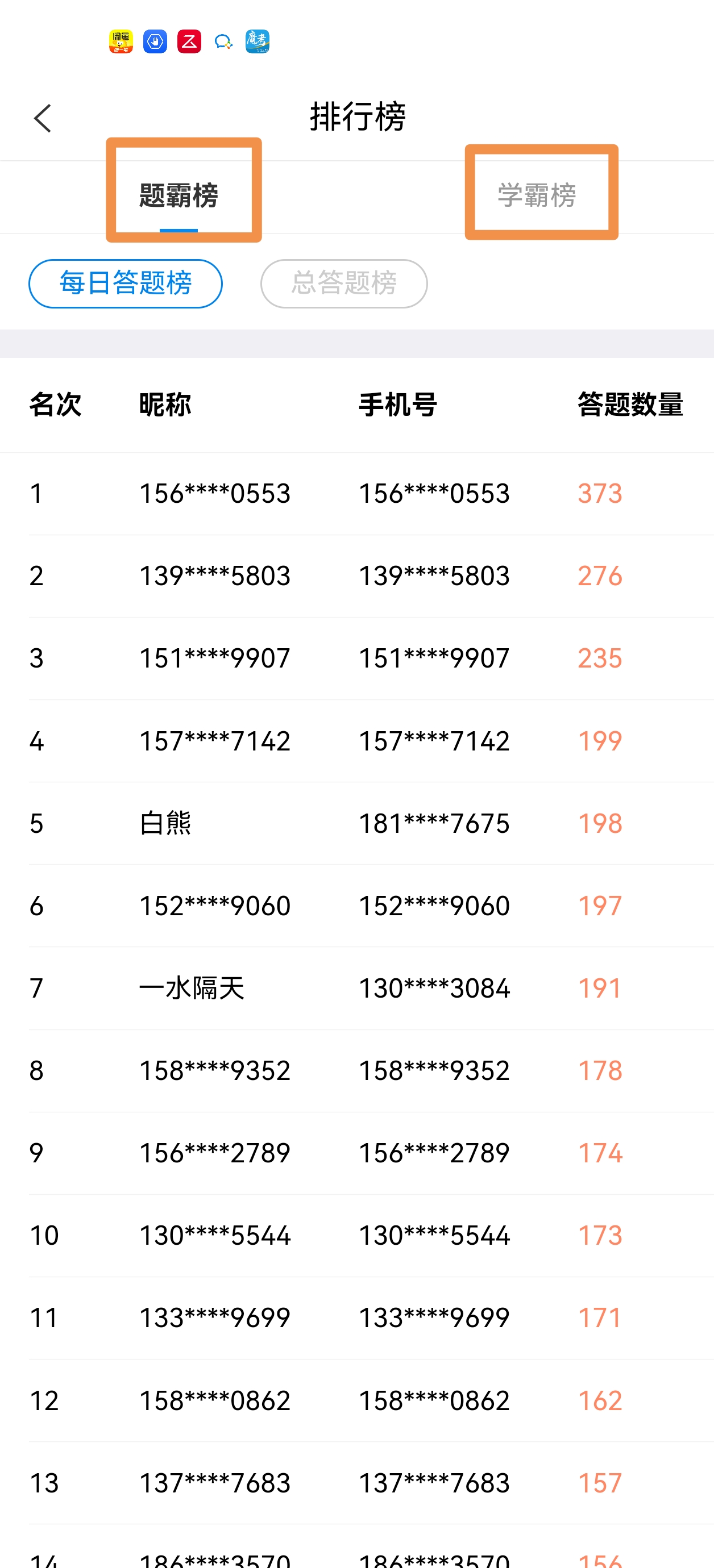Select the row ranked 10
Viewport: 714px width, 1568px height.
(357, 1235)
